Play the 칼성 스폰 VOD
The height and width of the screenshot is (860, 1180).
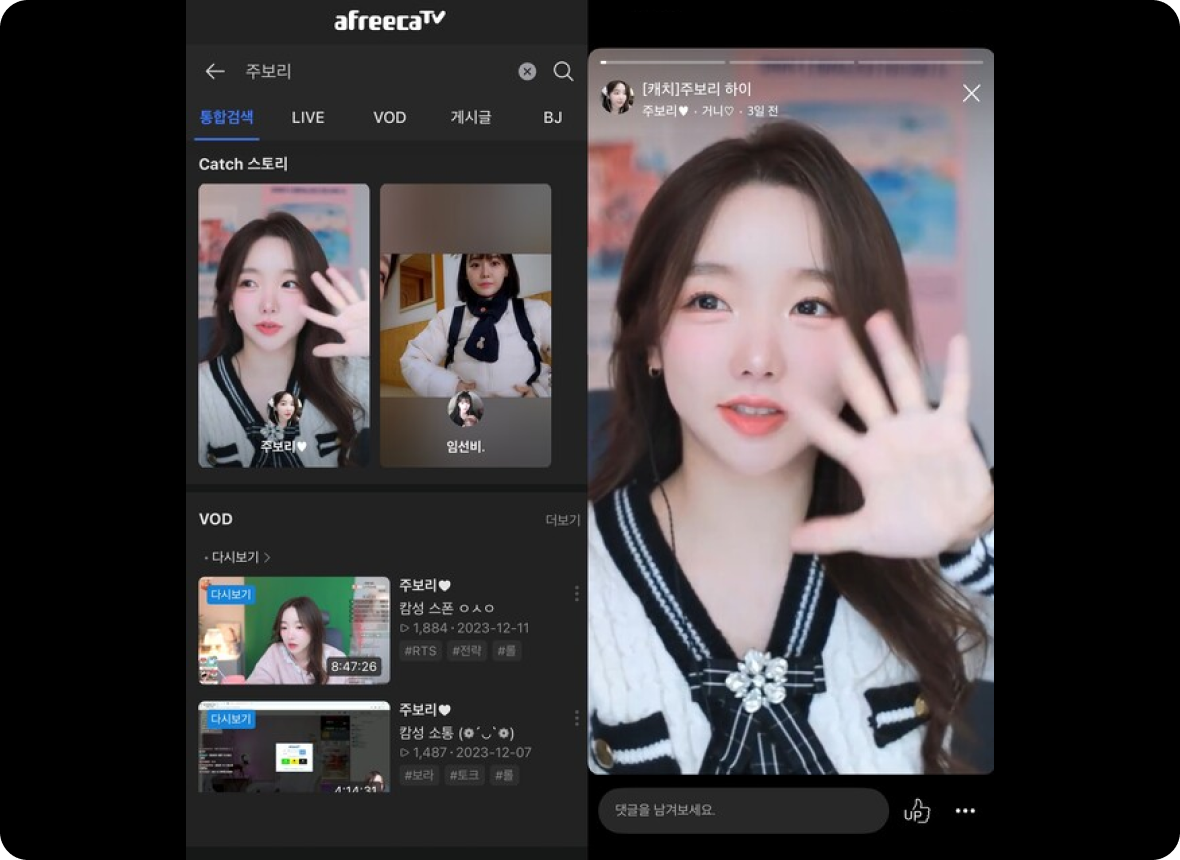(294, 630)
